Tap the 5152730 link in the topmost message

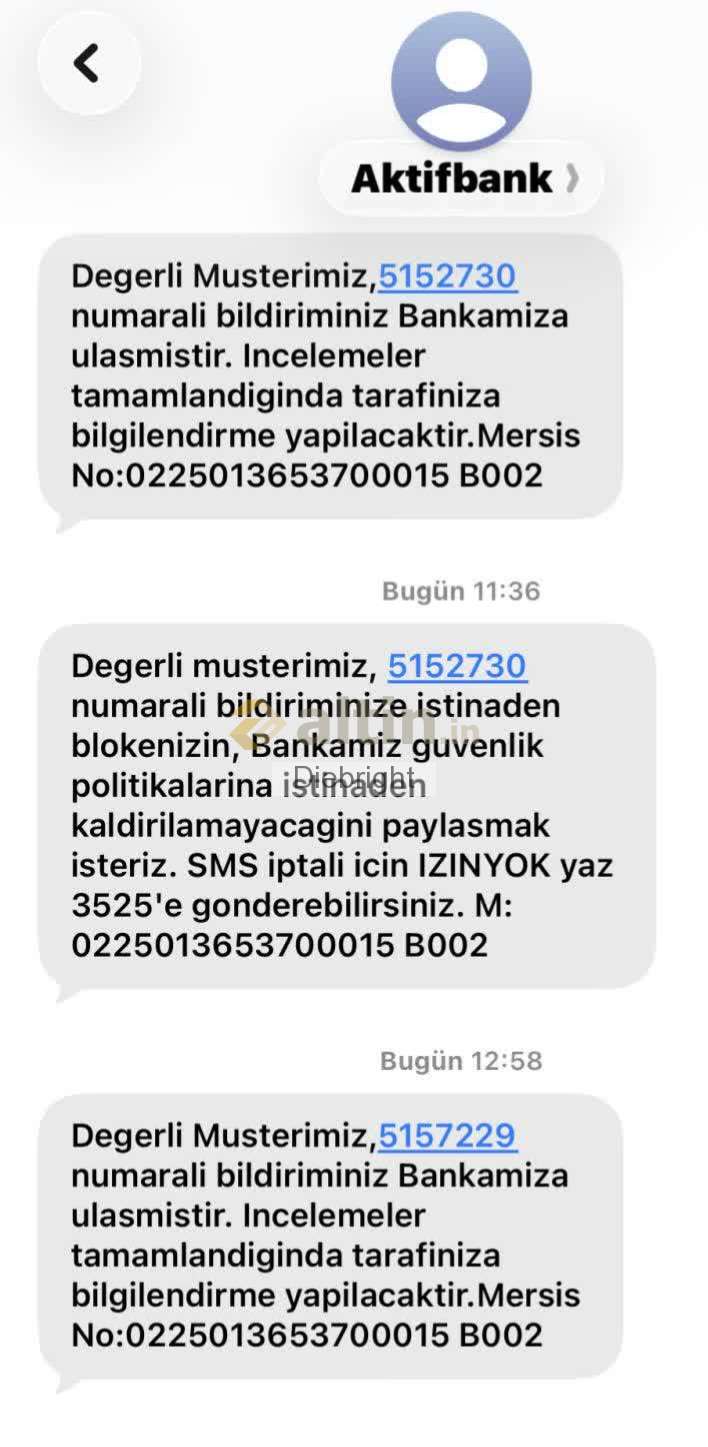(x=447, y=275)
